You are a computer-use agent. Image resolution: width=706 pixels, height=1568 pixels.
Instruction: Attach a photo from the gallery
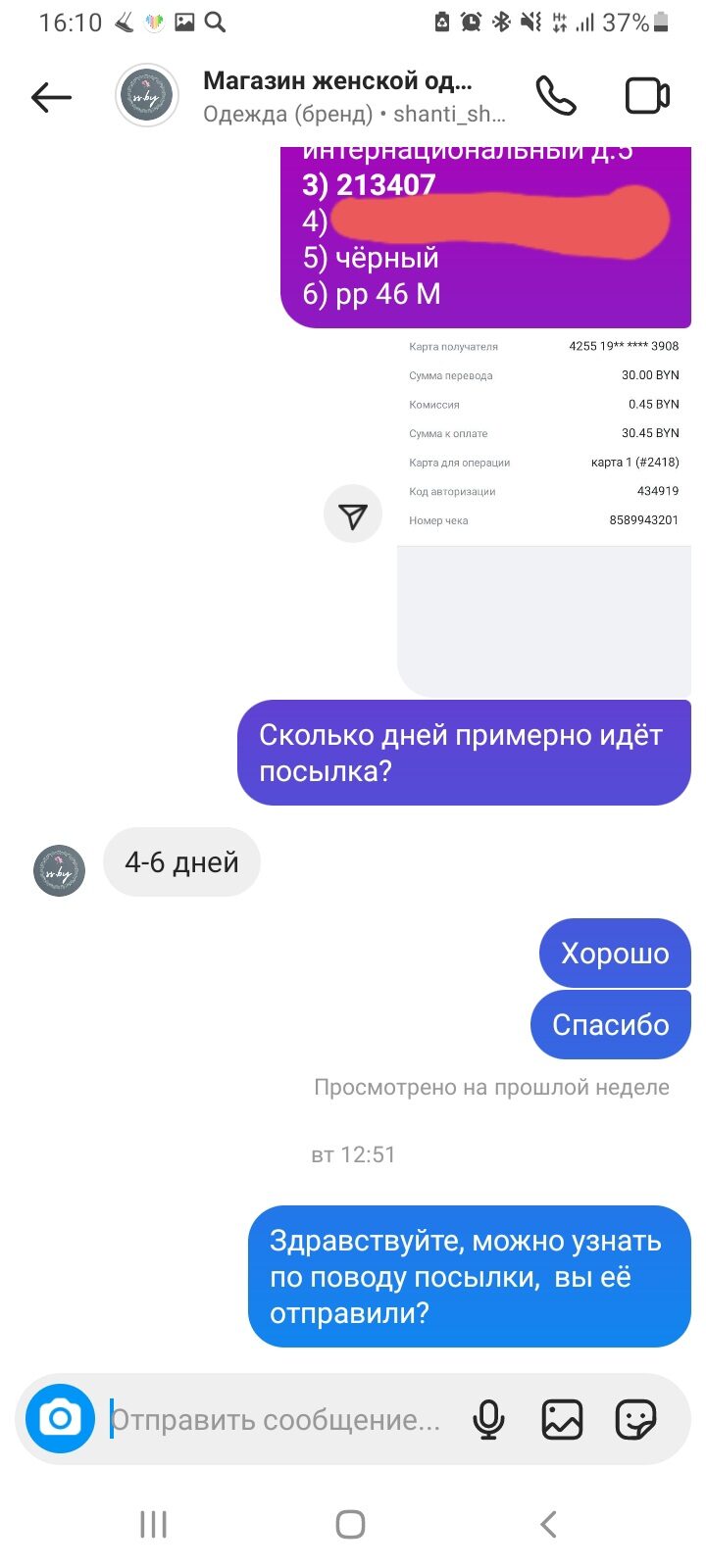click(562, 1419)
